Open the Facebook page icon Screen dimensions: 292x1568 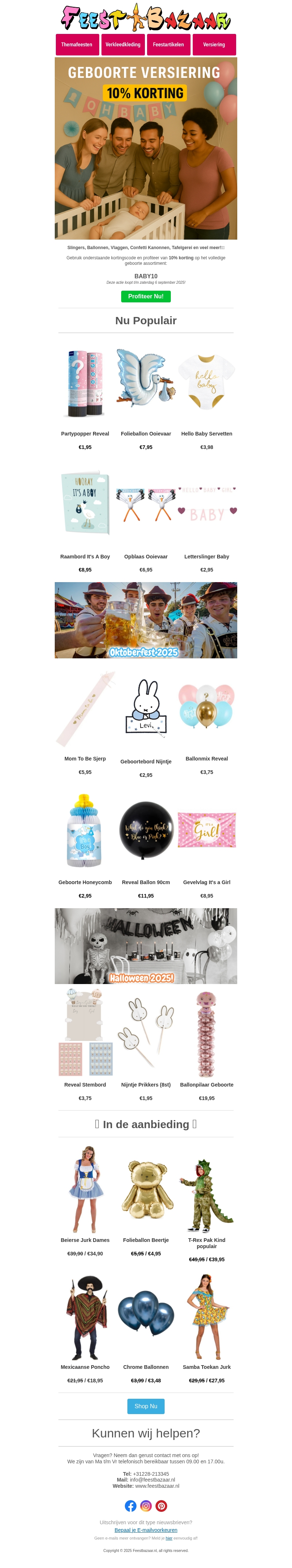130,1506
